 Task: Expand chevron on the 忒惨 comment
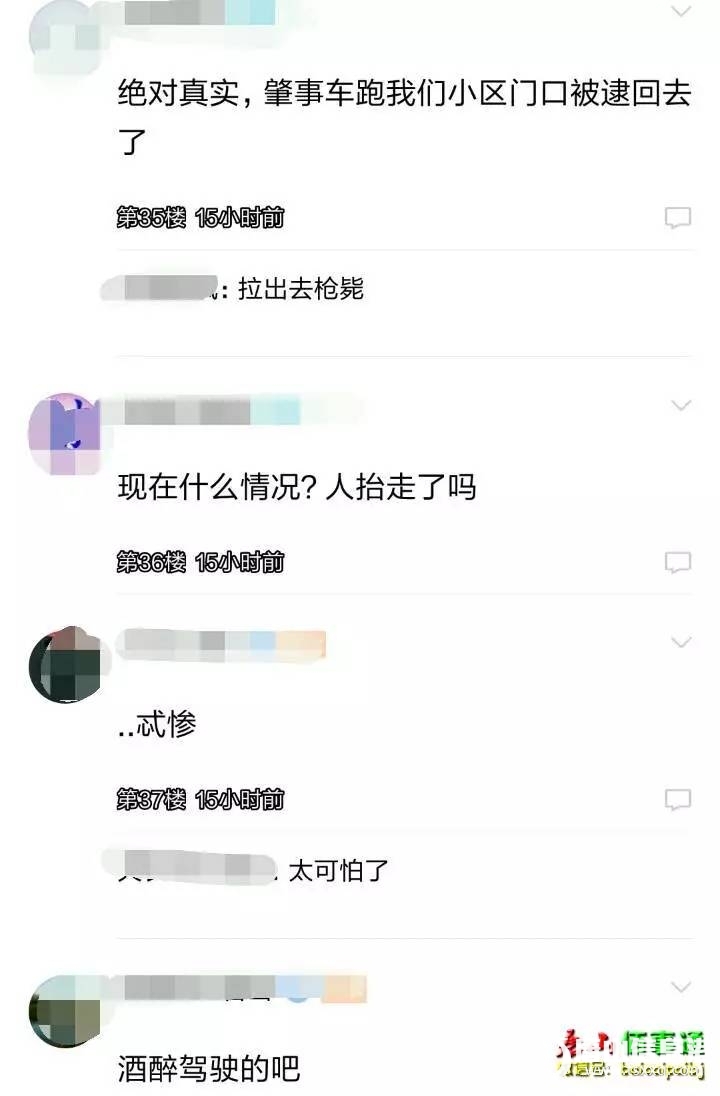[x=681, y=642]
